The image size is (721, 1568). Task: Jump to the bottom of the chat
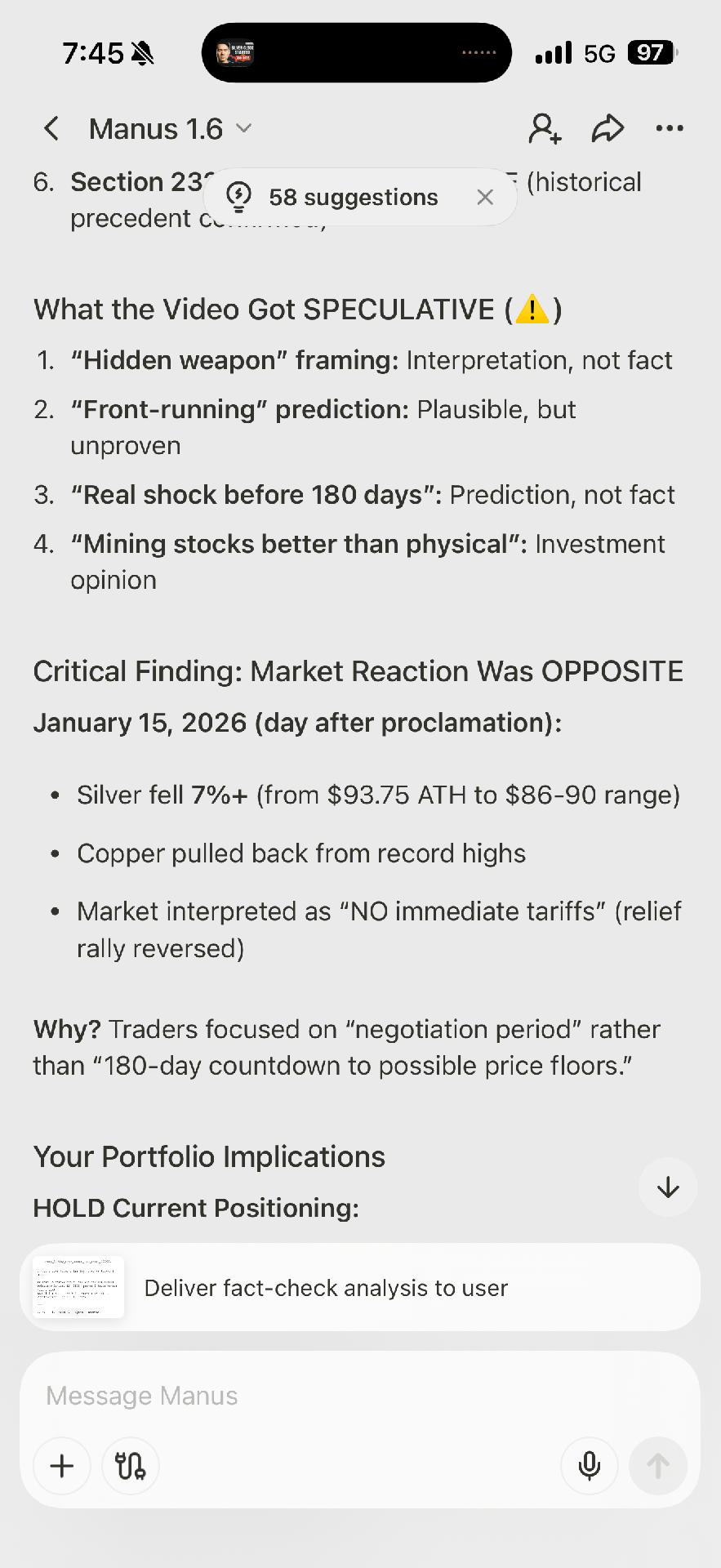click(668, 1187)
